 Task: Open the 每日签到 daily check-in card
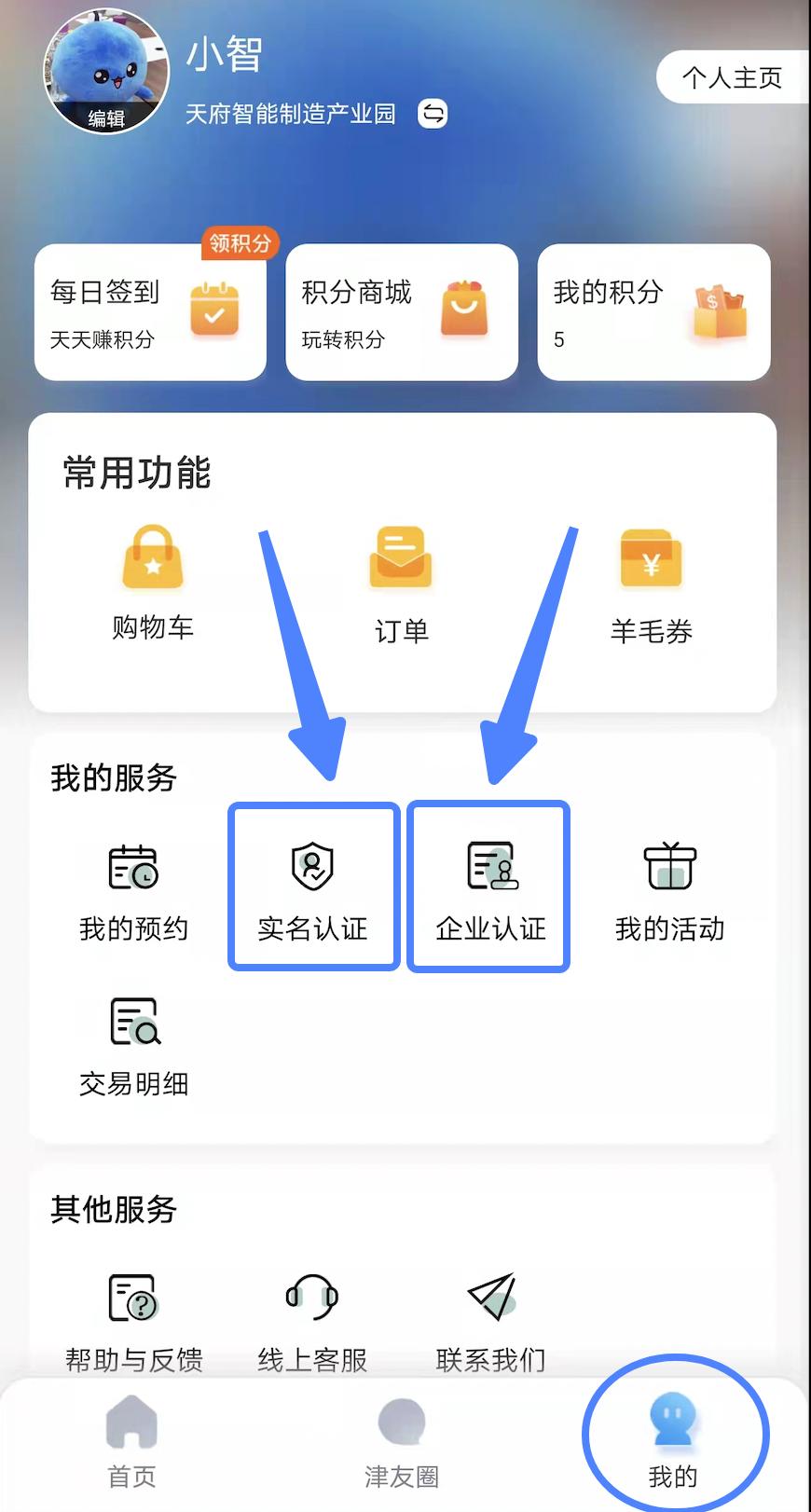tap(150, 312)
